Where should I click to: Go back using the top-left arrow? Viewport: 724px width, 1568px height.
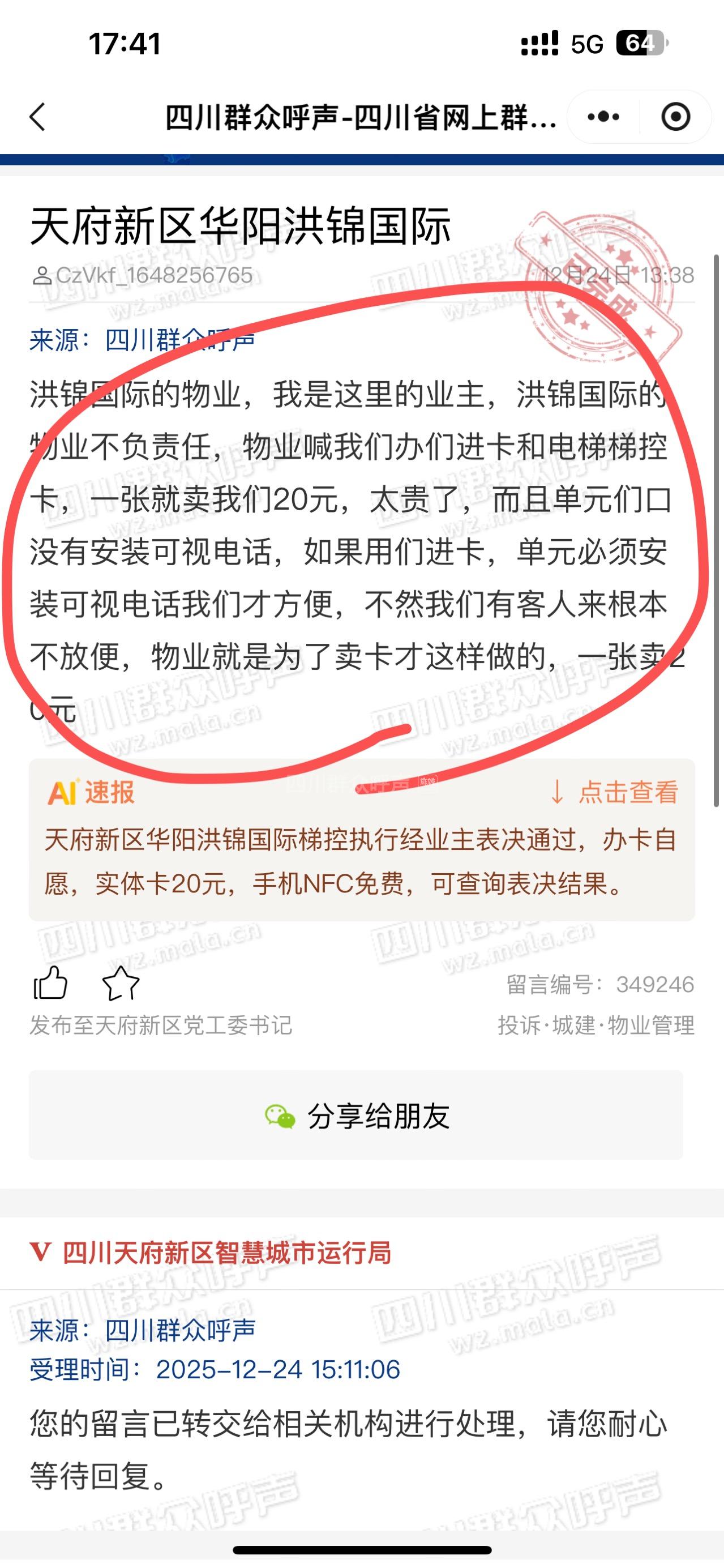point(38,116)
